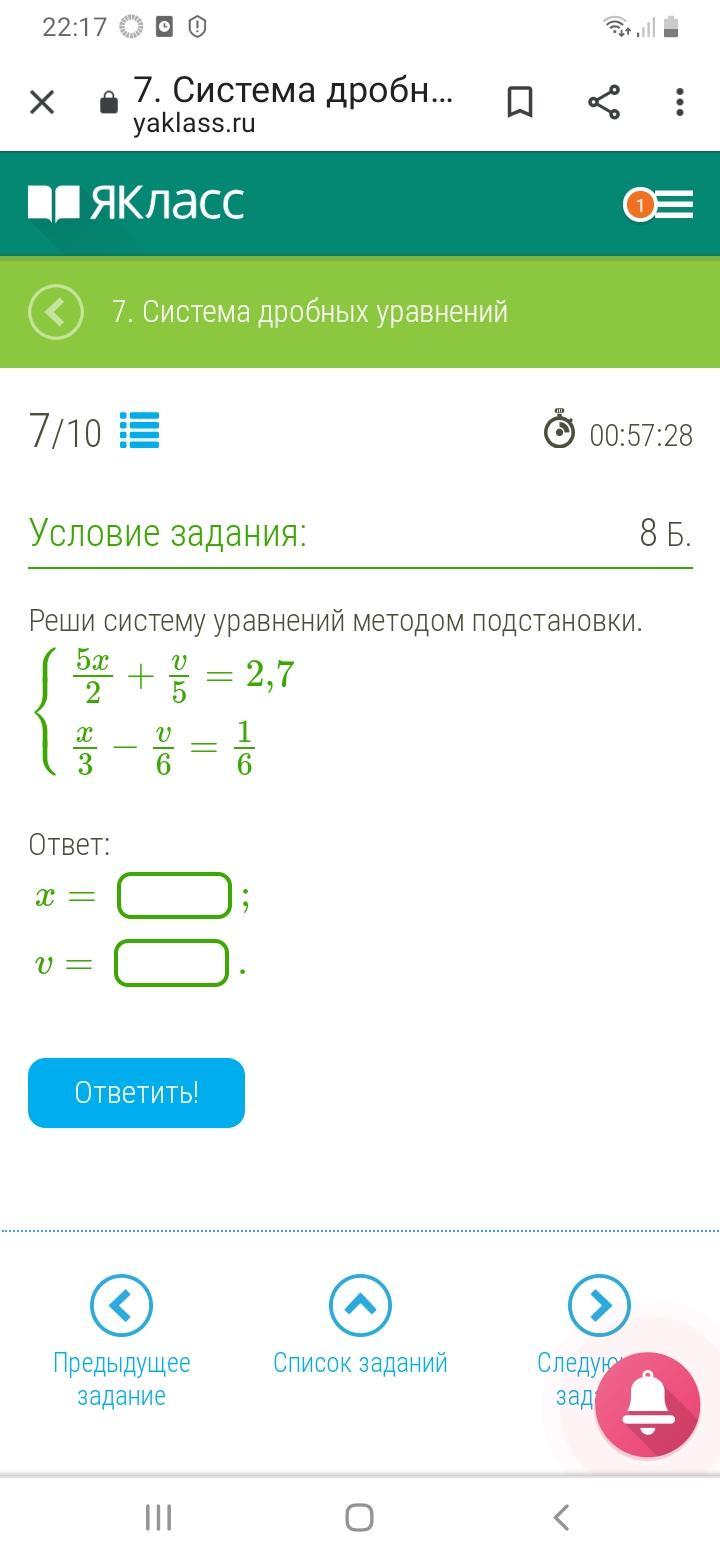Submit answer with Ответить! button
The width and height of the screenshot is (720, 1560).
click(x=136, y=1093)
